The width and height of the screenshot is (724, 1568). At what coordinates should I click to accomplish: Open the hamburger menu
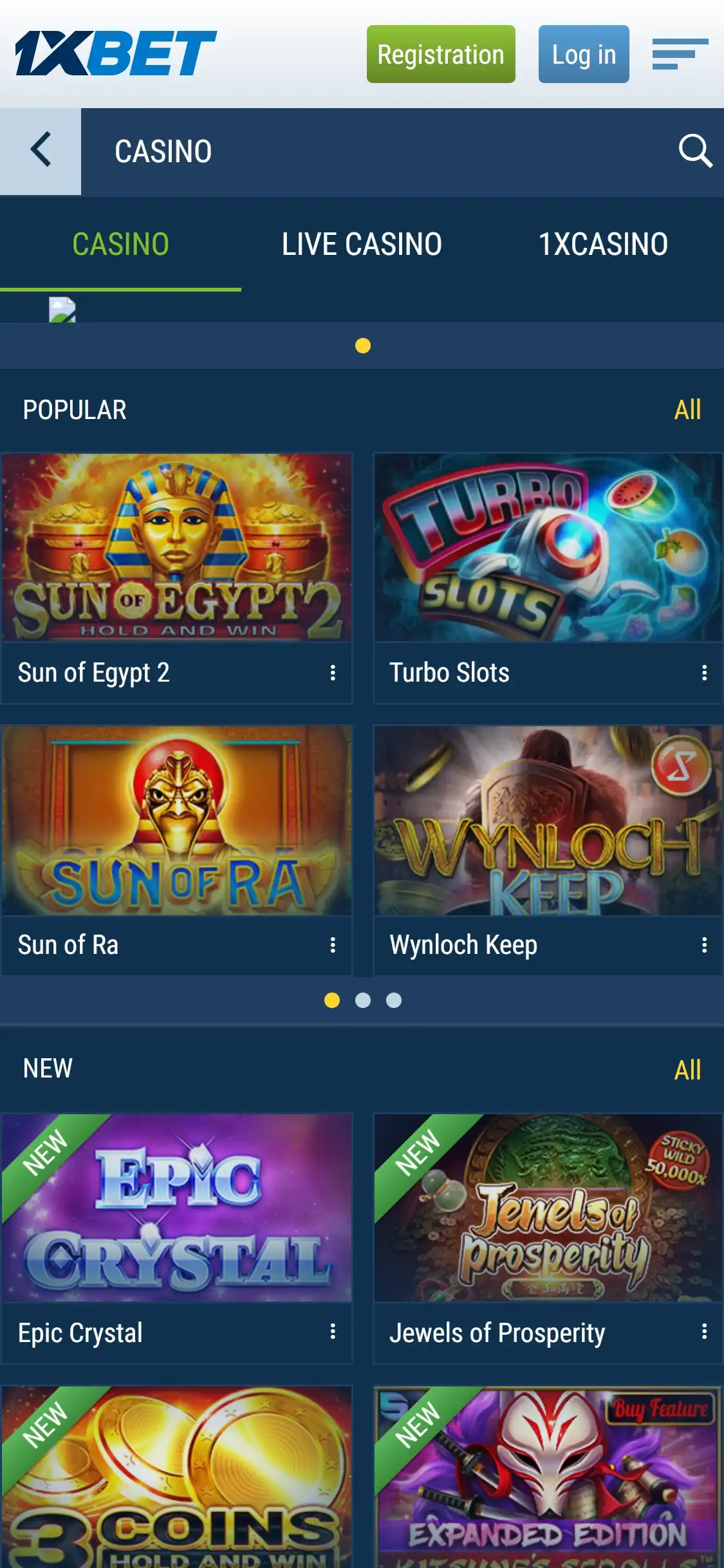tap(680, 54)
